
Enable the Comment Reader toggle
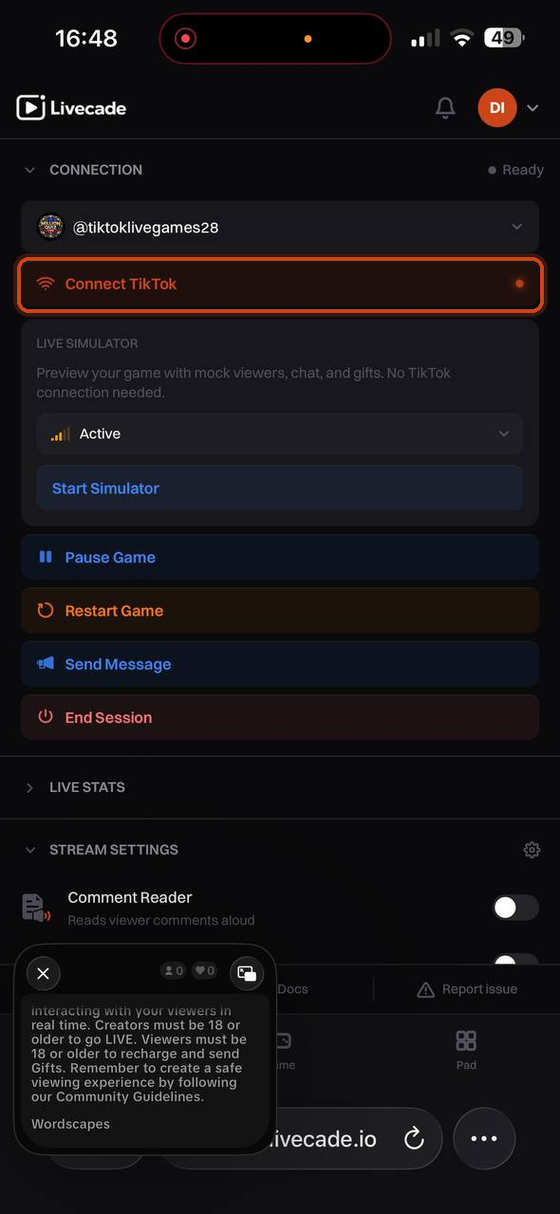(x=515, y=907)
